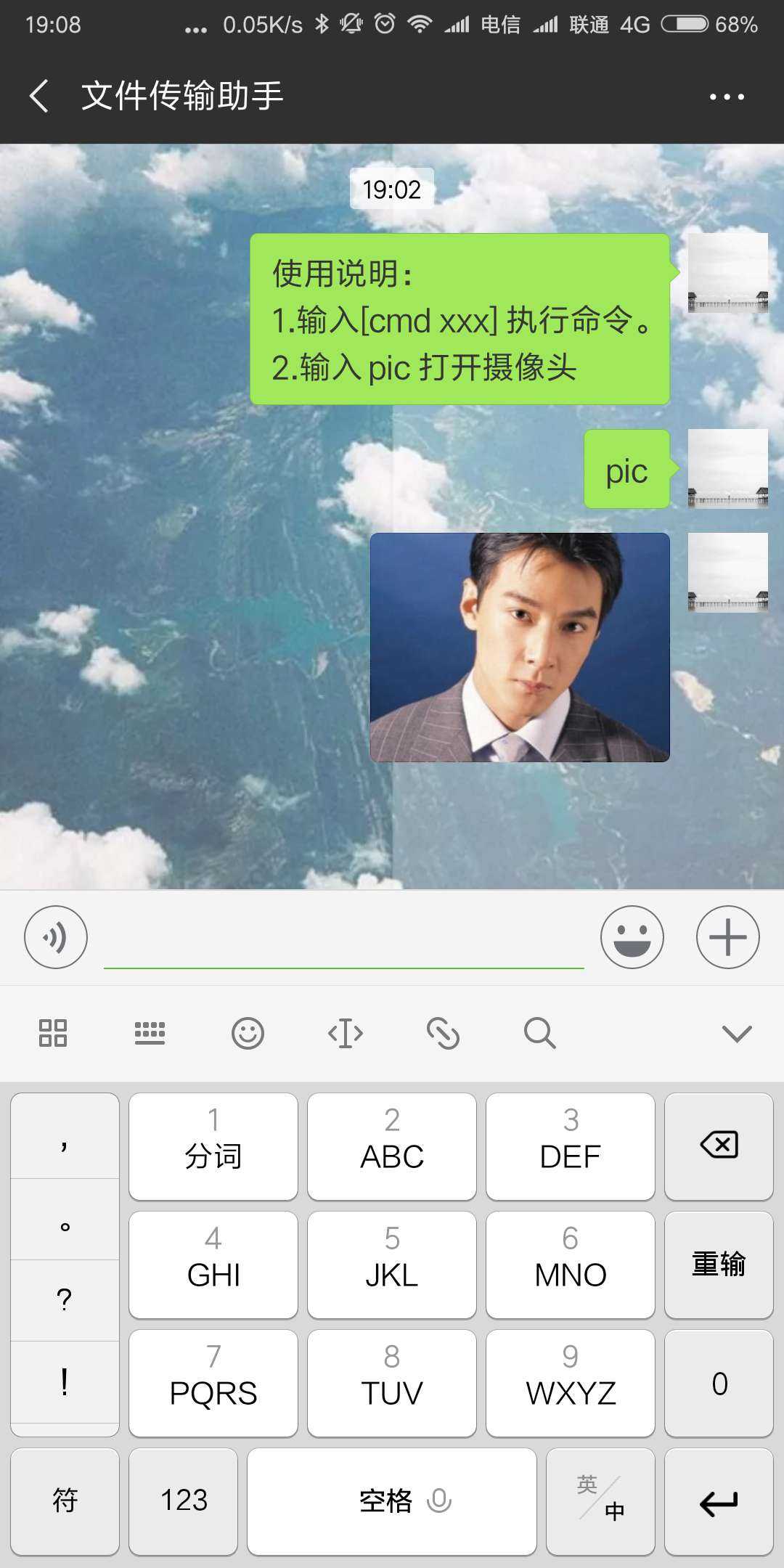Toggle English/Chinese input language

[x=600, y=1500]
